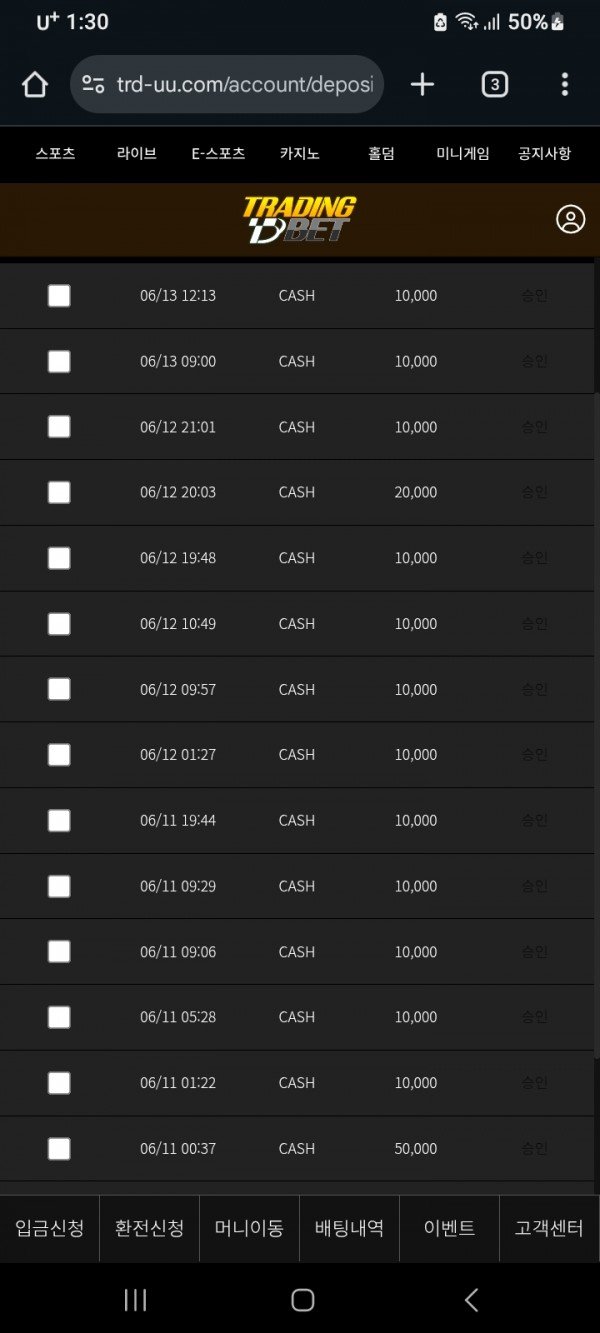
Task: View the 공지사항 notices
Action: click(x=544, y=154)
